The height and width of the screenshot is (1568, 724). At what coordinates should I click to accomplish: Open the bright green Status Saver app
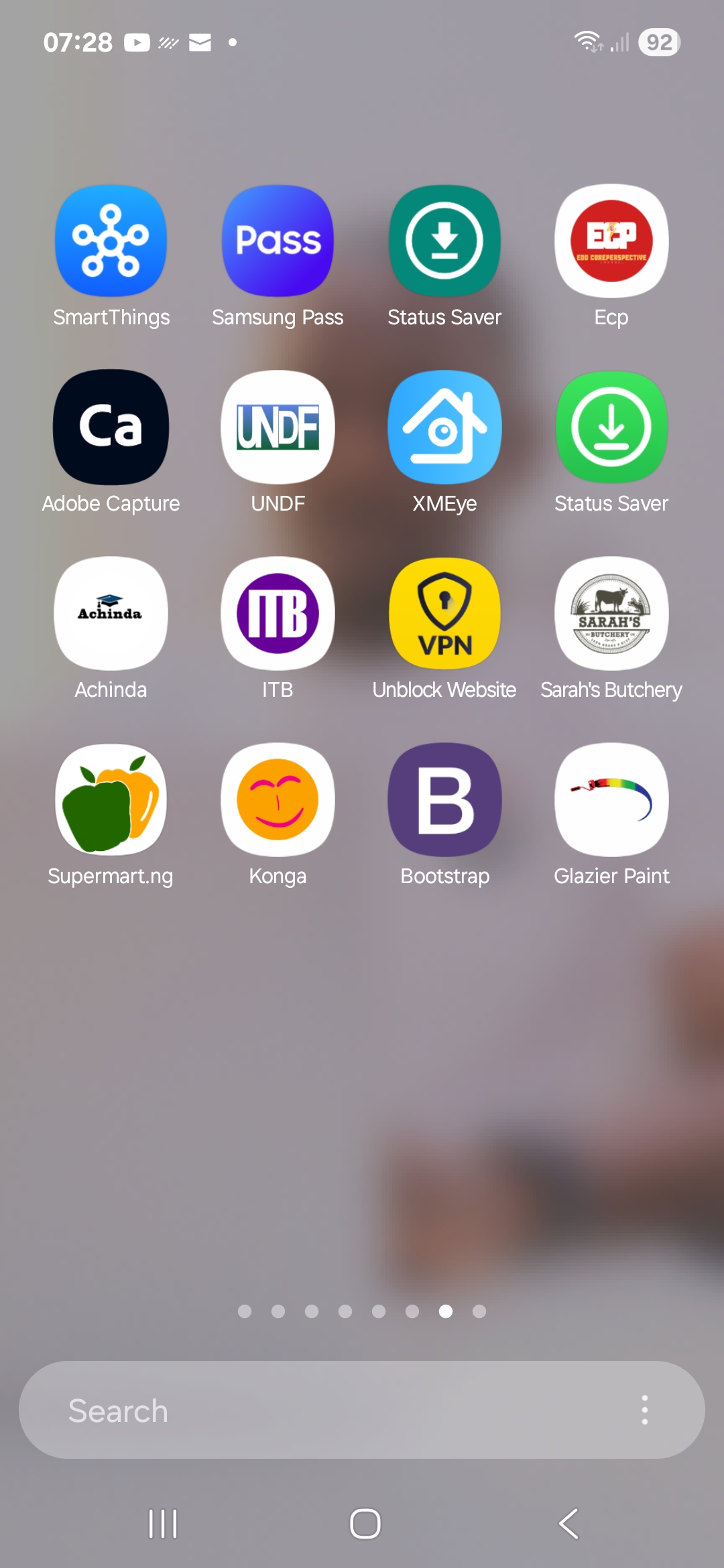pyautogui.click(x=611, y=428)
